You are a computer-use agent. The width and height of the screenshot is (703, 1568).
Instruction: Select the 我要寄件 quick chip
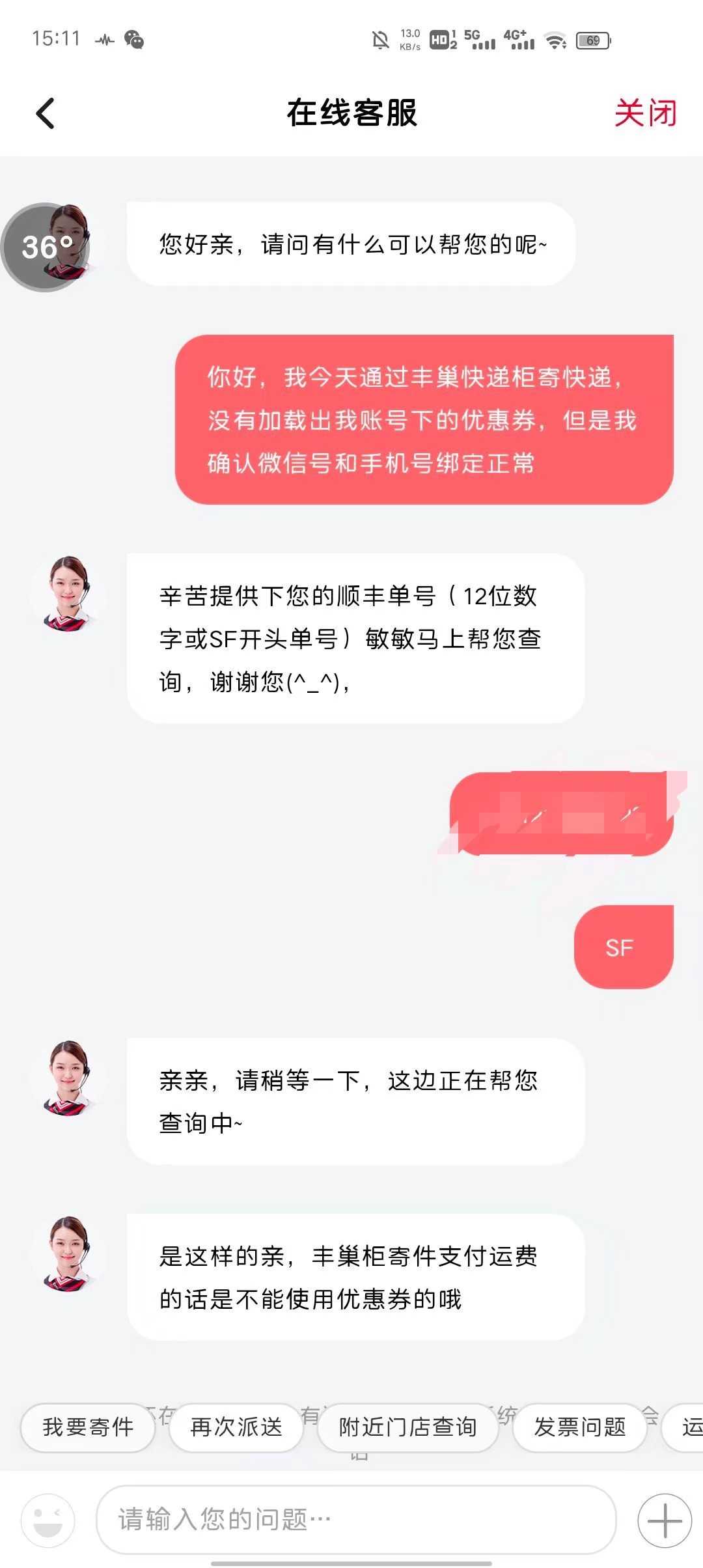(x=88, y=1427)
